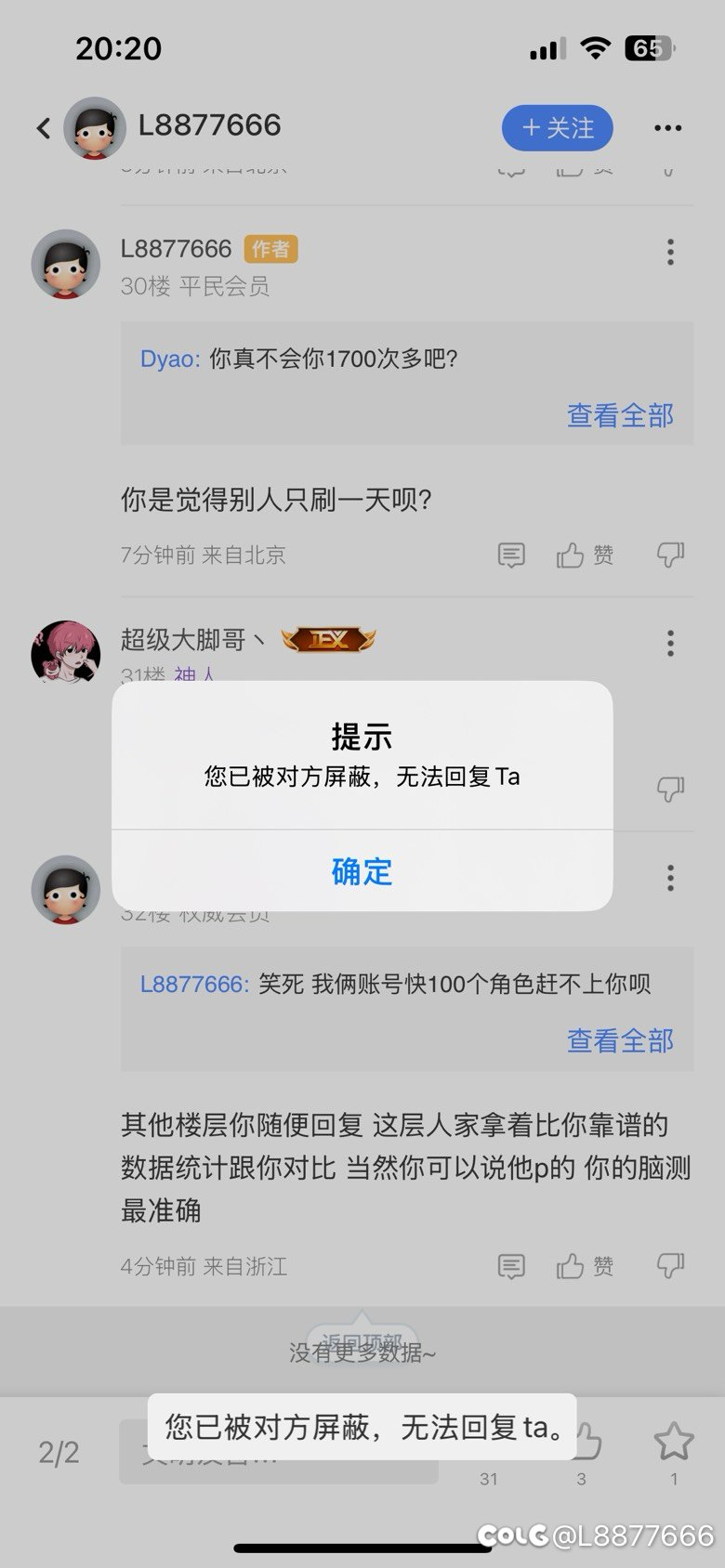Reply to the comment posted 4分钟前 来自浙江
This screenshot has width=725, height=1568.
click(x=511, y=1266)
